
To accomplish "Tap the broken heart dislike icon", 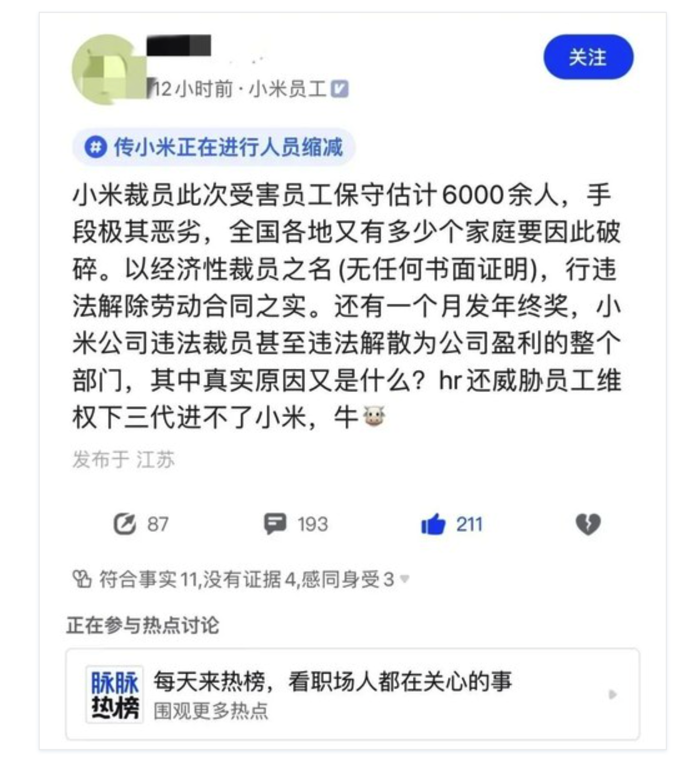I will (x=587, y=524).
